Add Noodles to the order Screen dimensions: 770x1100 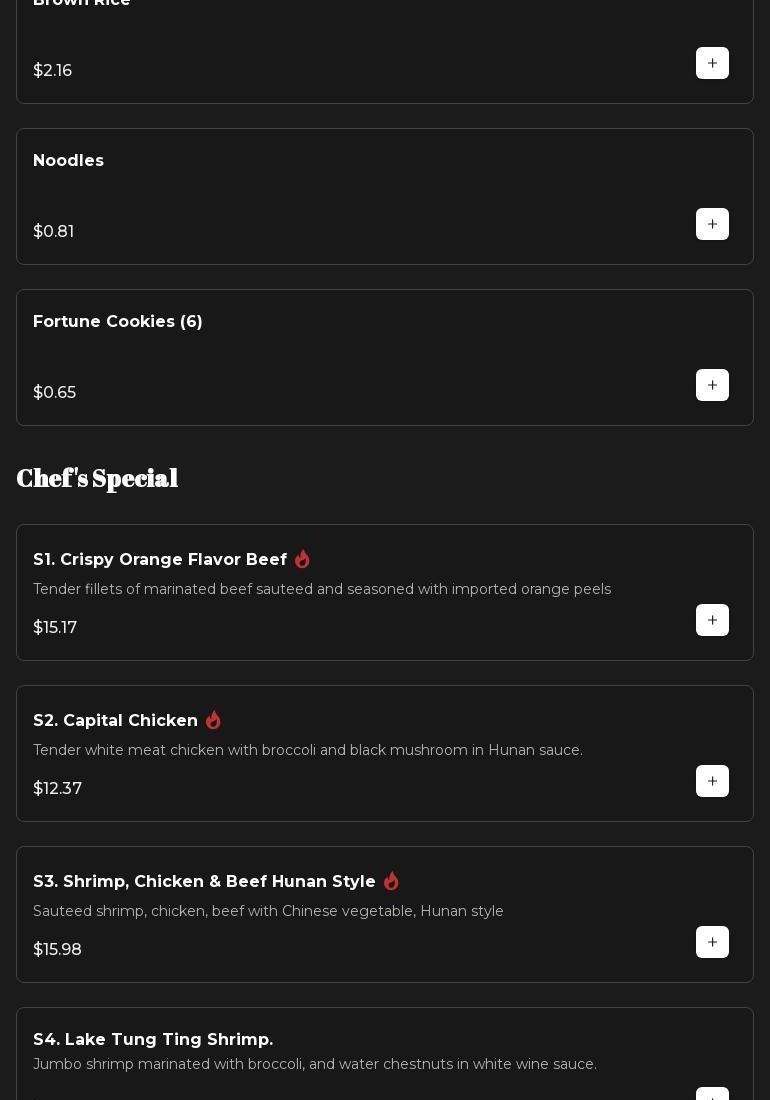712,224
